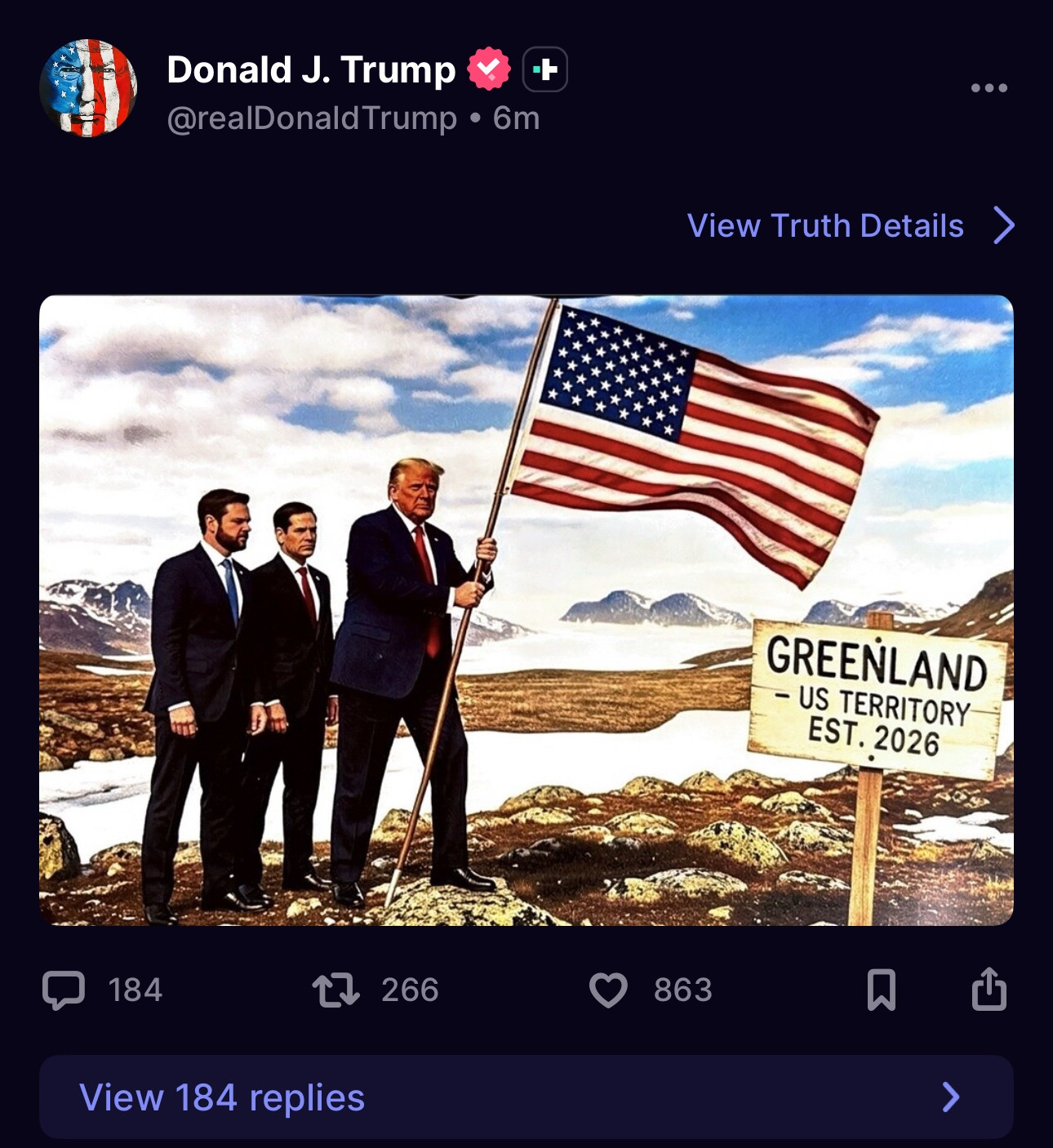Open the three-dot overflow menu
The width and height of the screenshot is (1053, 1148).
tap(989, 88)
